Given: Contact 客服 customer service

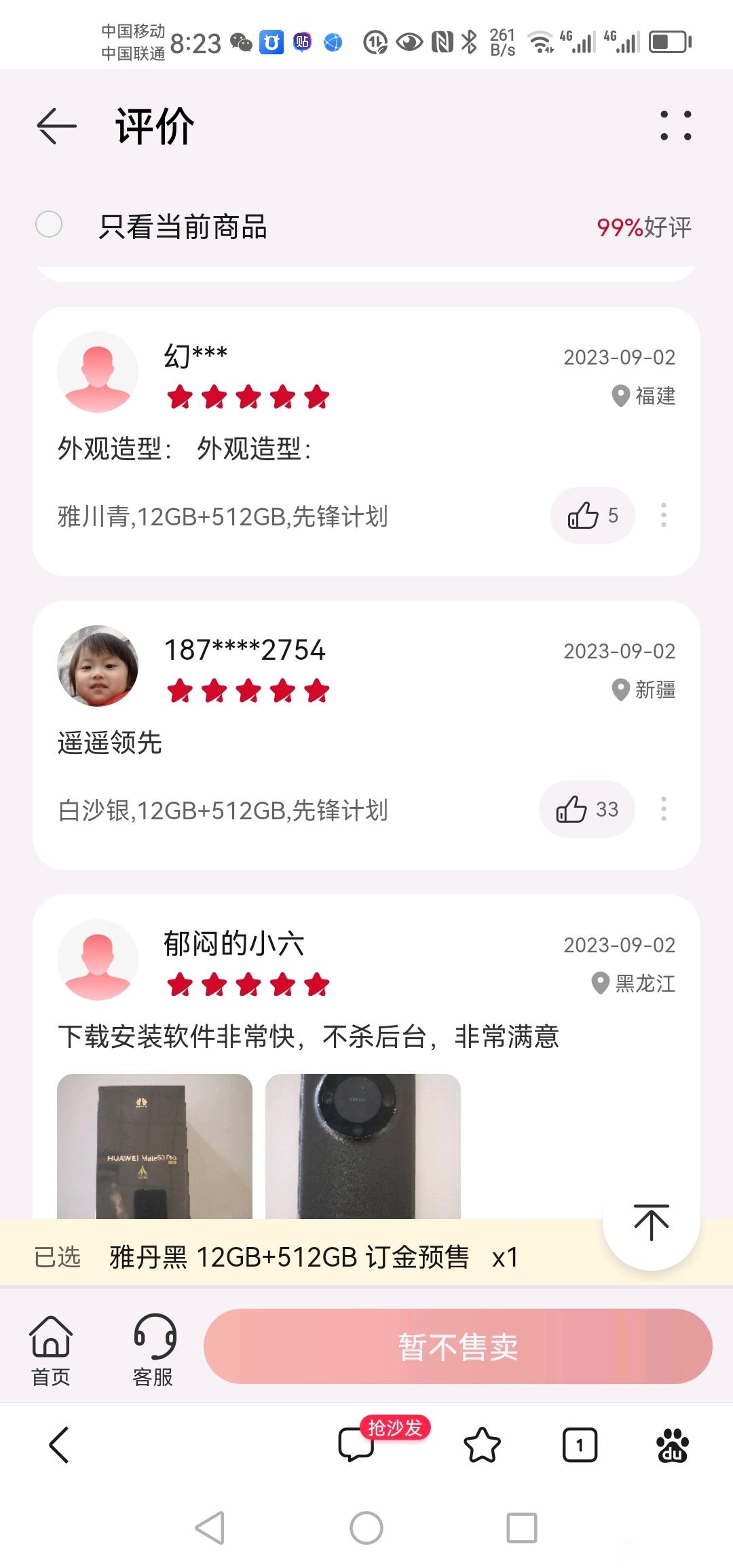Looking at the screenshot, I should [153, 1349].
